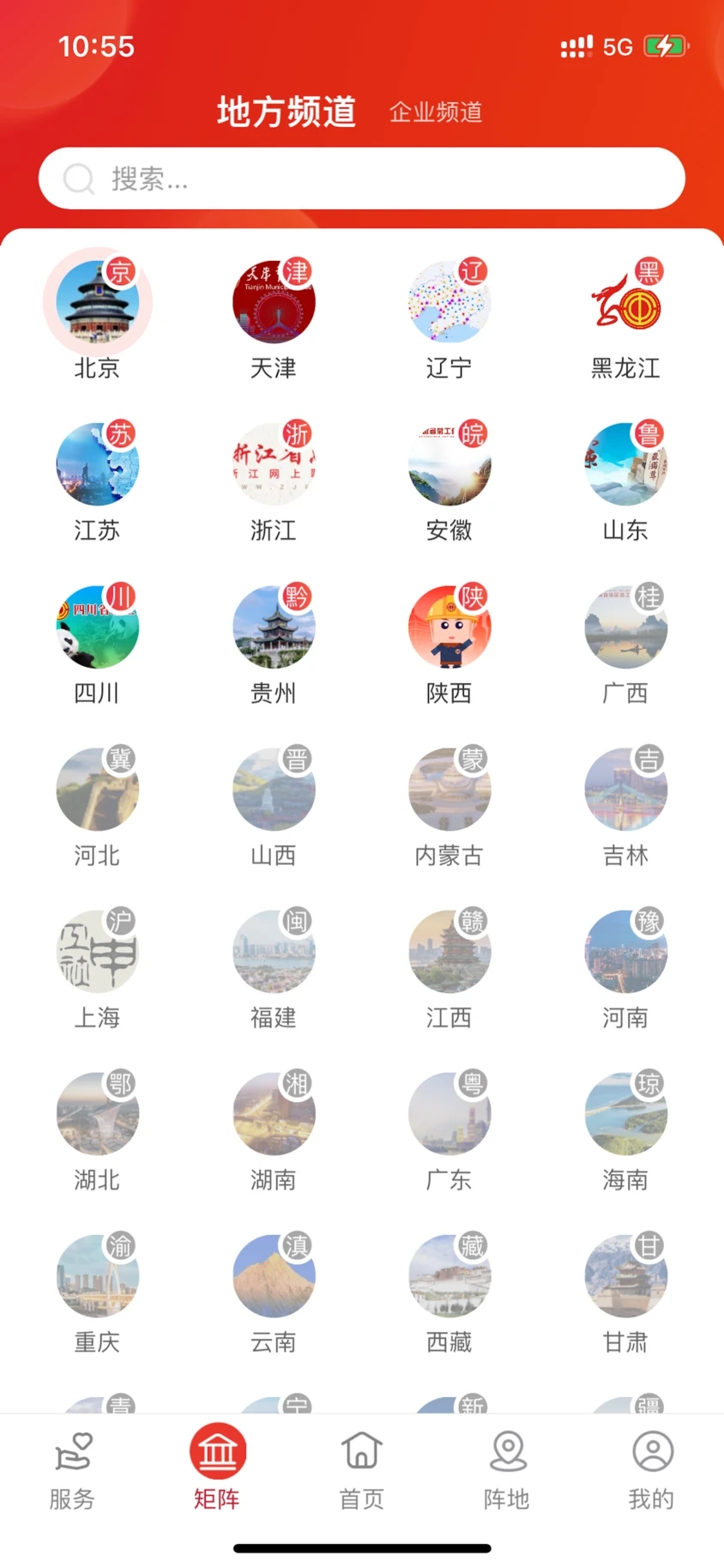The image size is (724, 1568).
Task: Select the 地方频道 tab
Action: pos(287,112)
